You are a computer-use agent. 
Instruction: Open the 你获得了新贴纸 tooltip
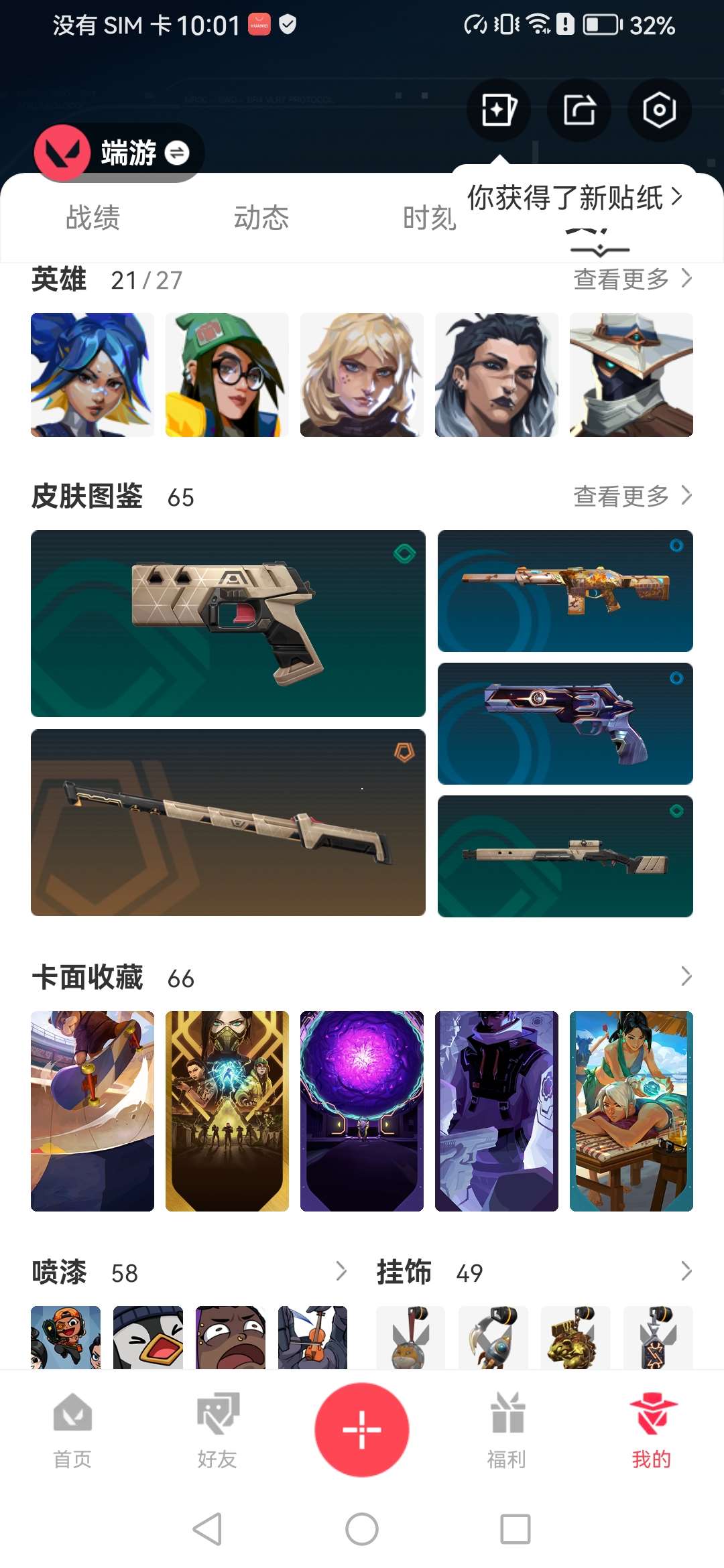(574, 197)
